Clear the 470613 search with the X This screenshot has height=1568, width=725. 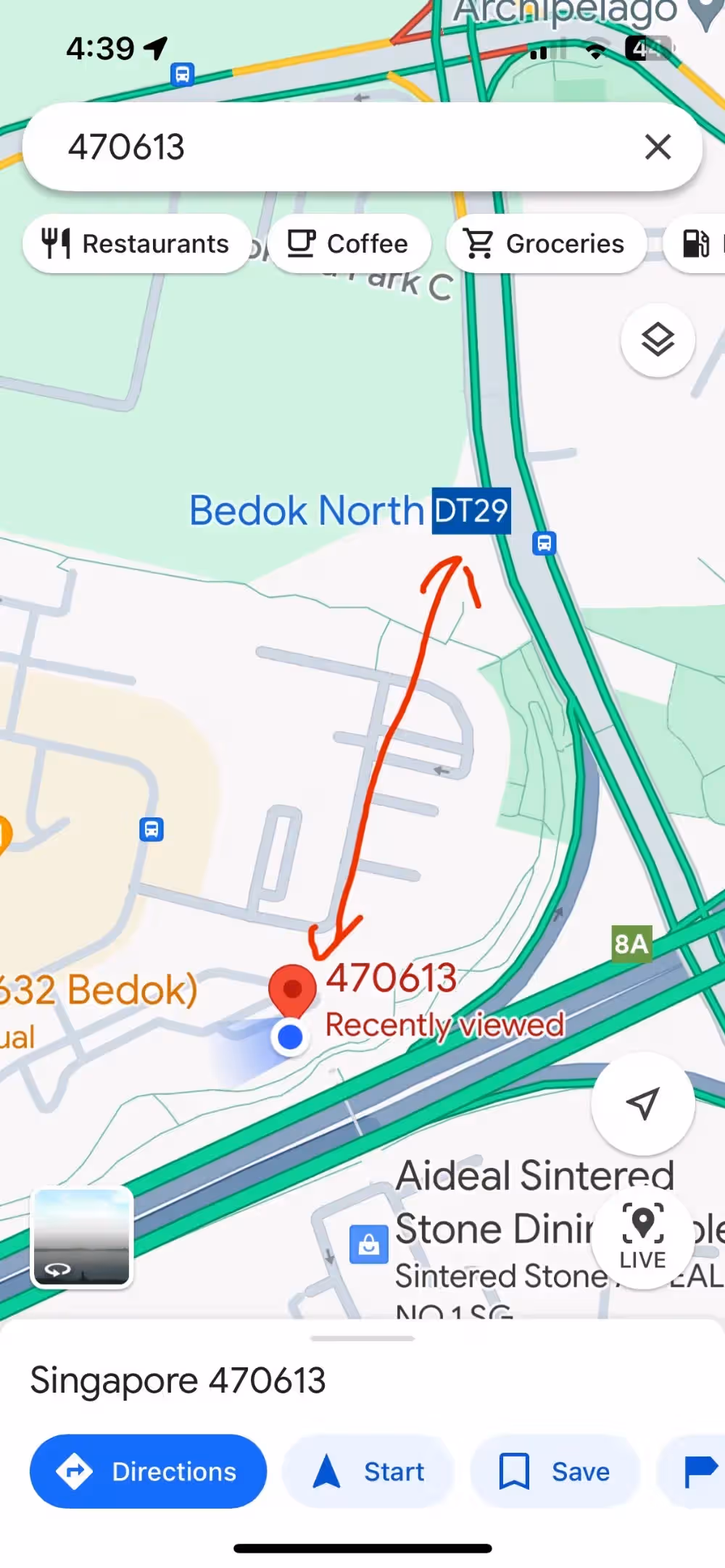(x=658, y=147)
